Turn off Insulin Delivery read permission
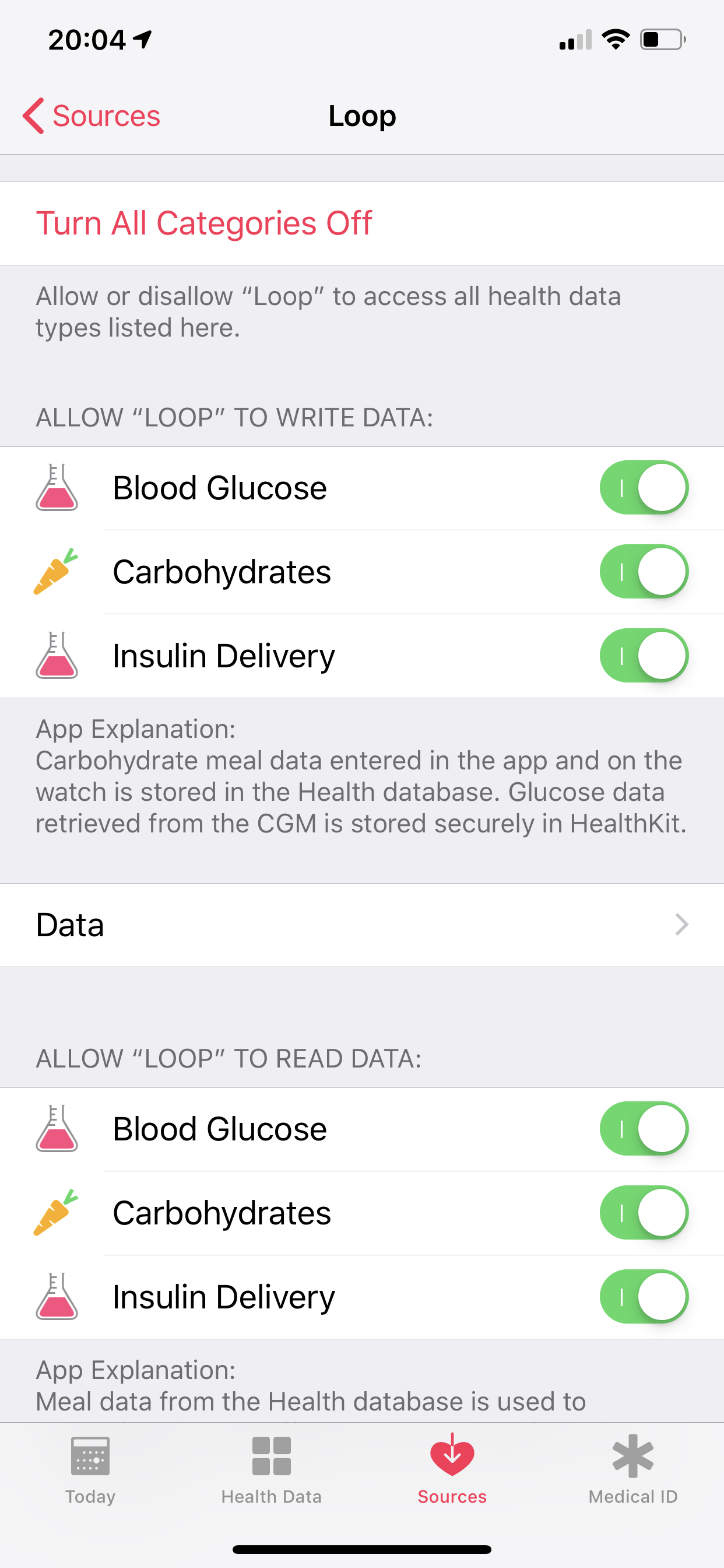This screenshot has width=724, height=1568. pos(644,1297)
